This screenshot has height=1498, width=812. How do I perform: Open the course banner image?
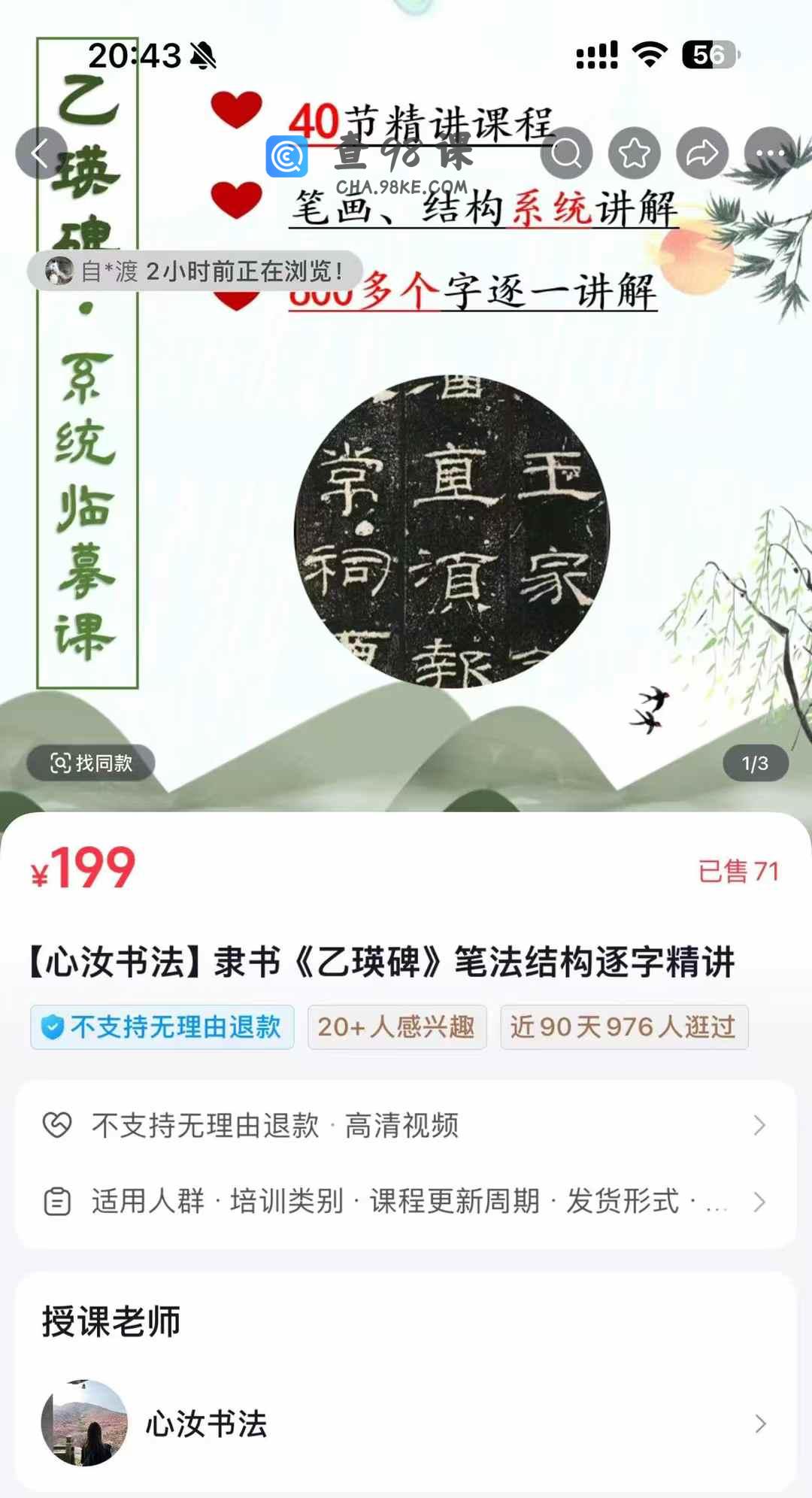(x=451, y=526)
